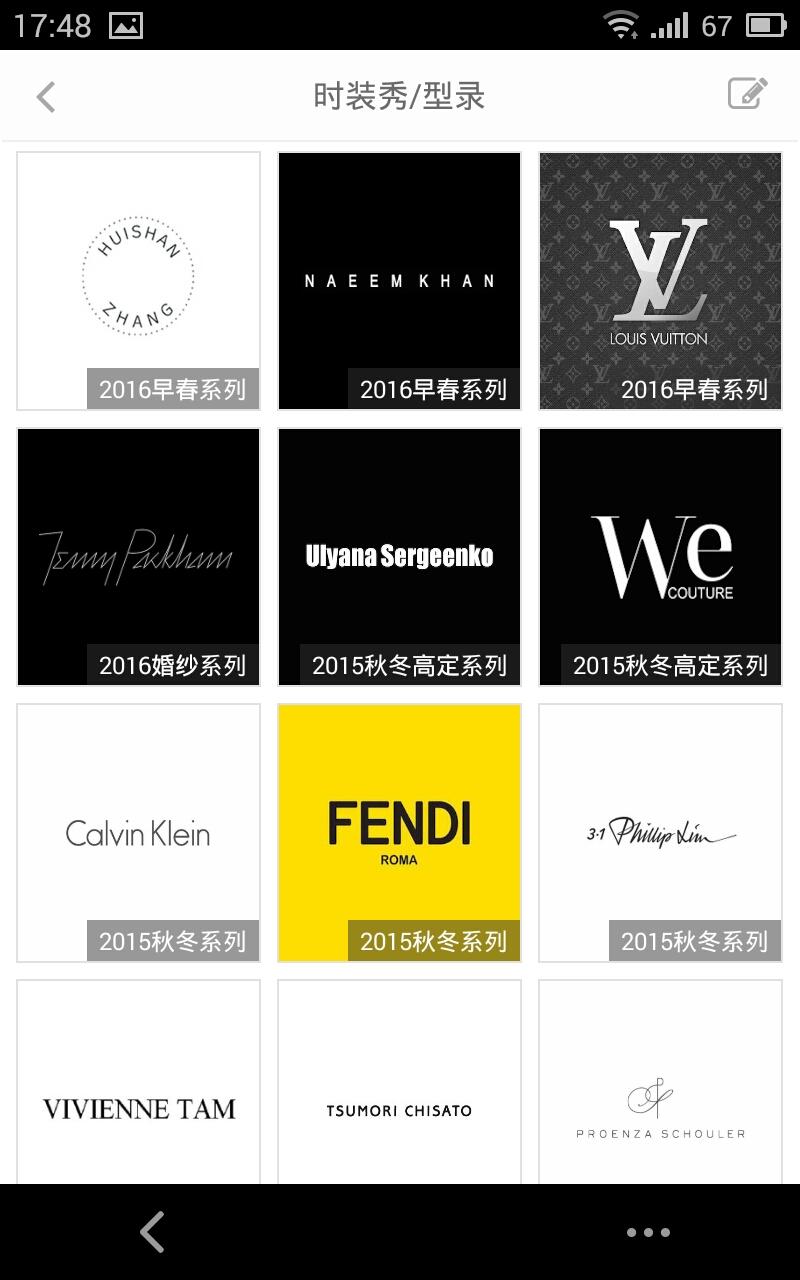This screenshot has width=800, height=1280.
Task: View 3.1 Phillip Lim 2015秋冬系列
Action: (660, 833)
